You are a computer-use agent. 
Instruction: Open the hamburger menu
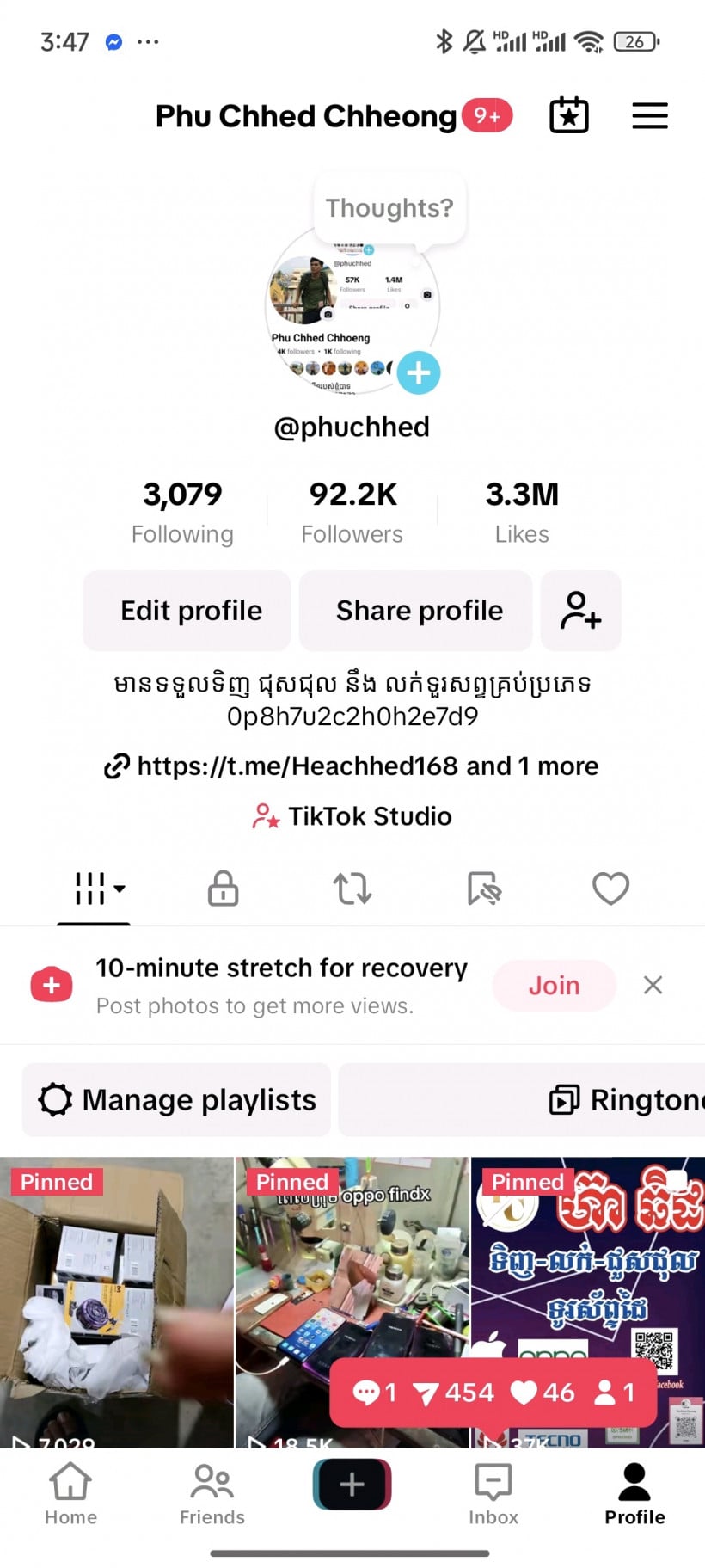tap(649, 115)
